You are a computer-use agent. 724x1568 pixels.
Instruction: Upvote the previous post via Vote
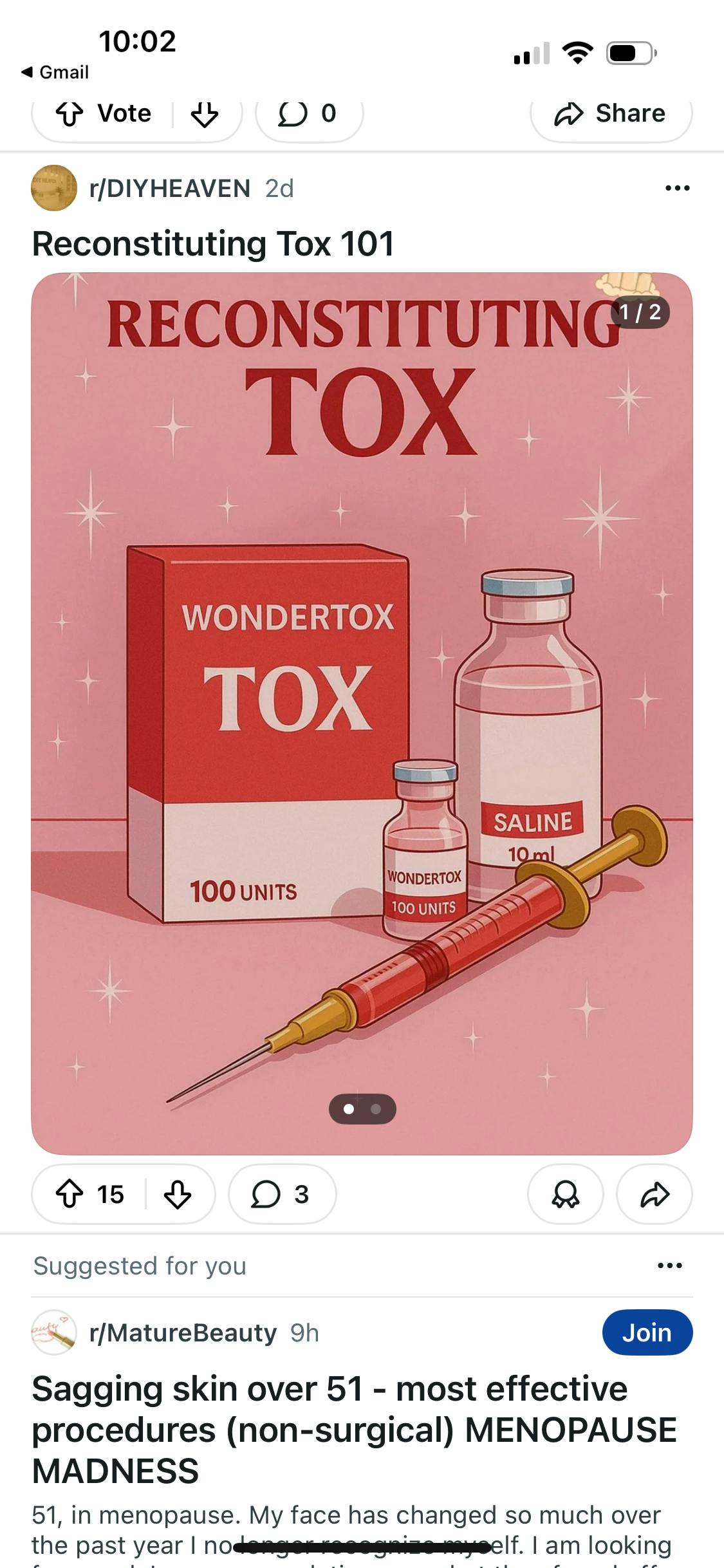104,114
